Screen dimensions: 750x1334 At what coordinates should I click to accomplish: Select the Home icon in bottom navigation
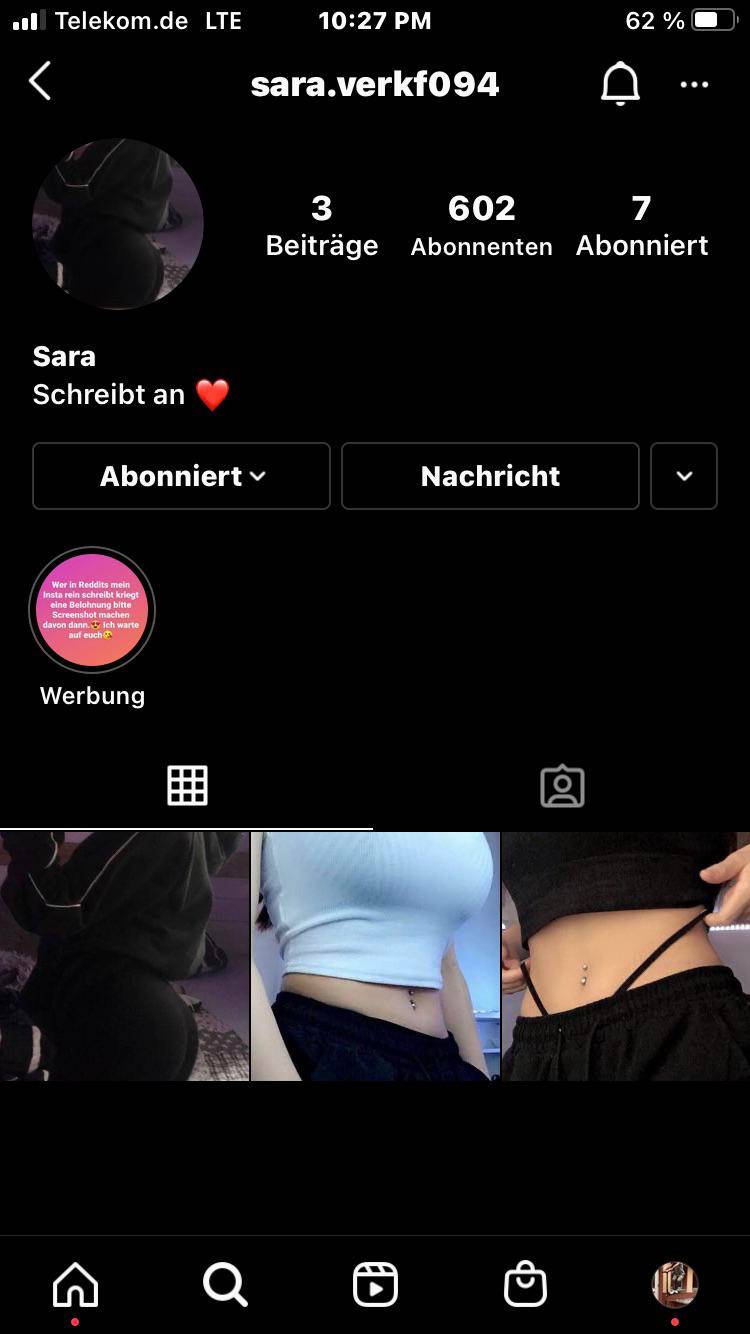click(75, 1283)
